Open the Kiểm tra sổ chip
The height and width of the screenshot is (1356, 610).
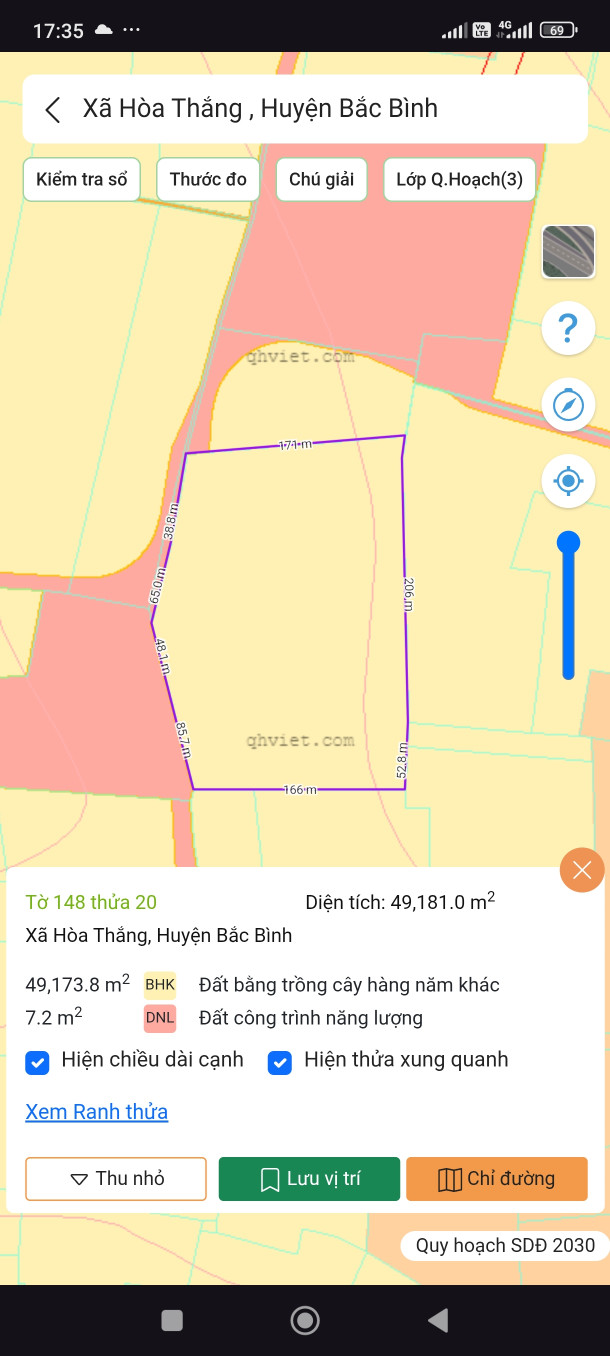click(x=82, y=180)
